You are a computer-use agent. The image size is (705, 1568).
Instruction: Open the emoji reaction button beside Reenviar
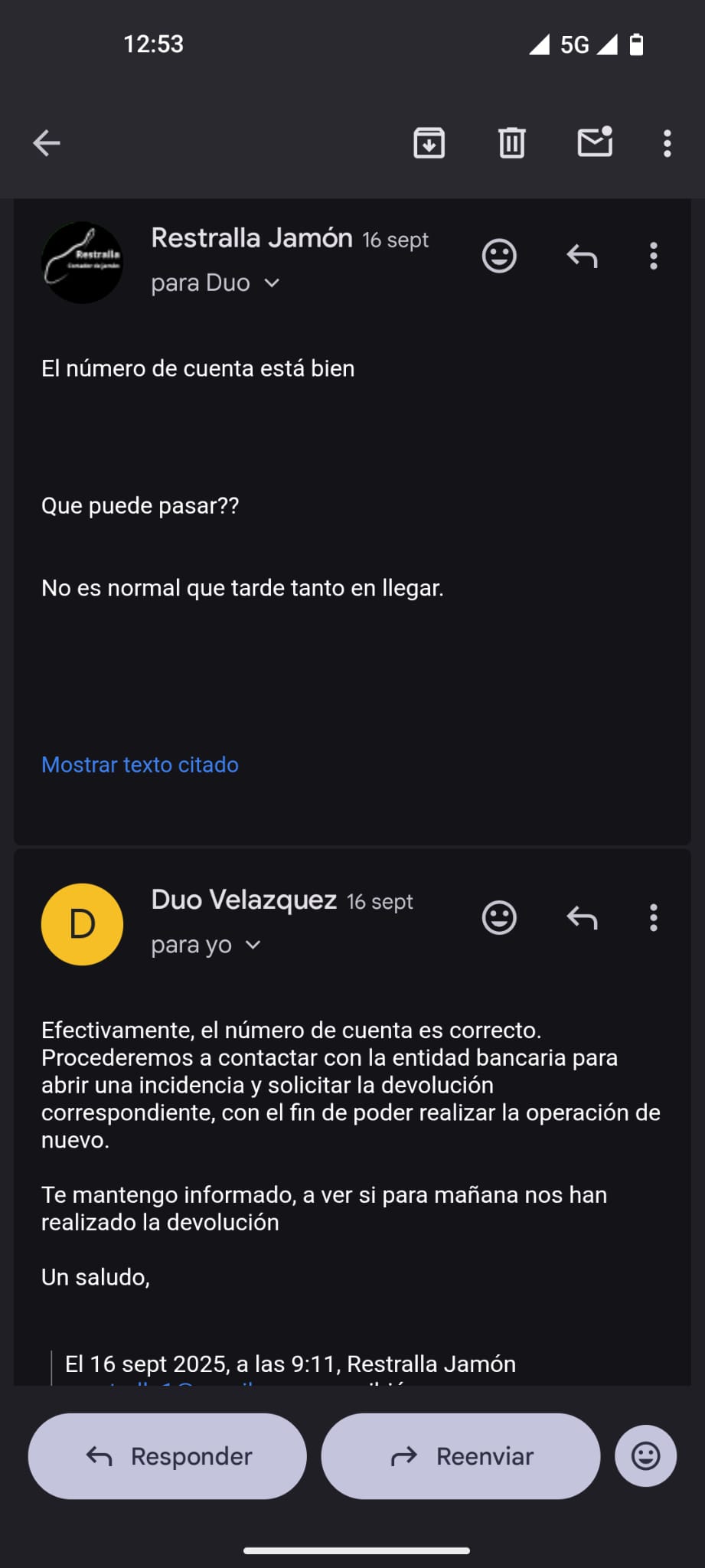[x=645, y=1456]
